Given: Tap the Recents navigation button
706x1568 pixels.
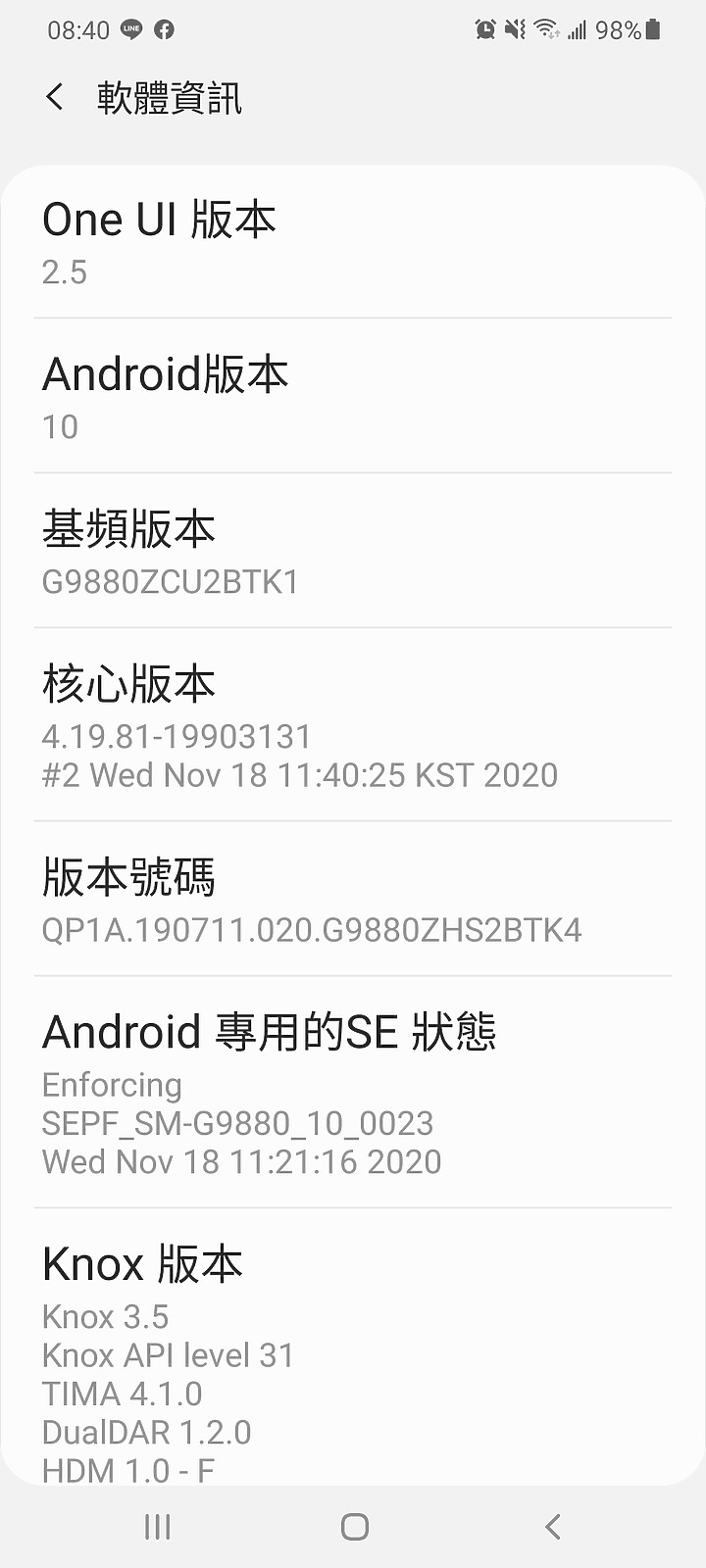Looking at the screenshot, I should (156, 1526).
